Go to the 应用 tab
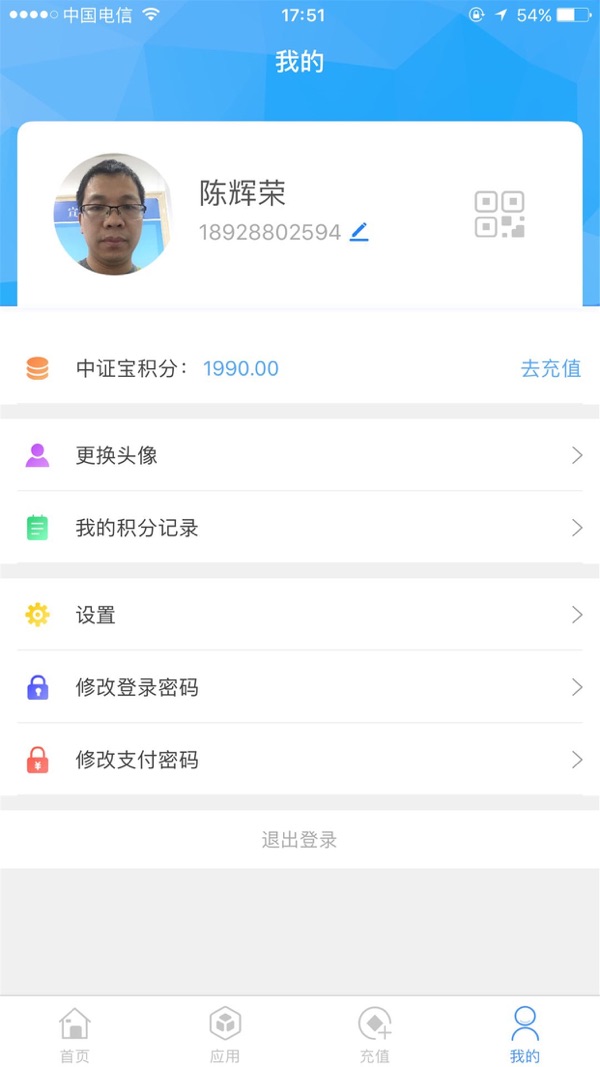The height and width of the screenshot is (1067, 600). 225,1033
